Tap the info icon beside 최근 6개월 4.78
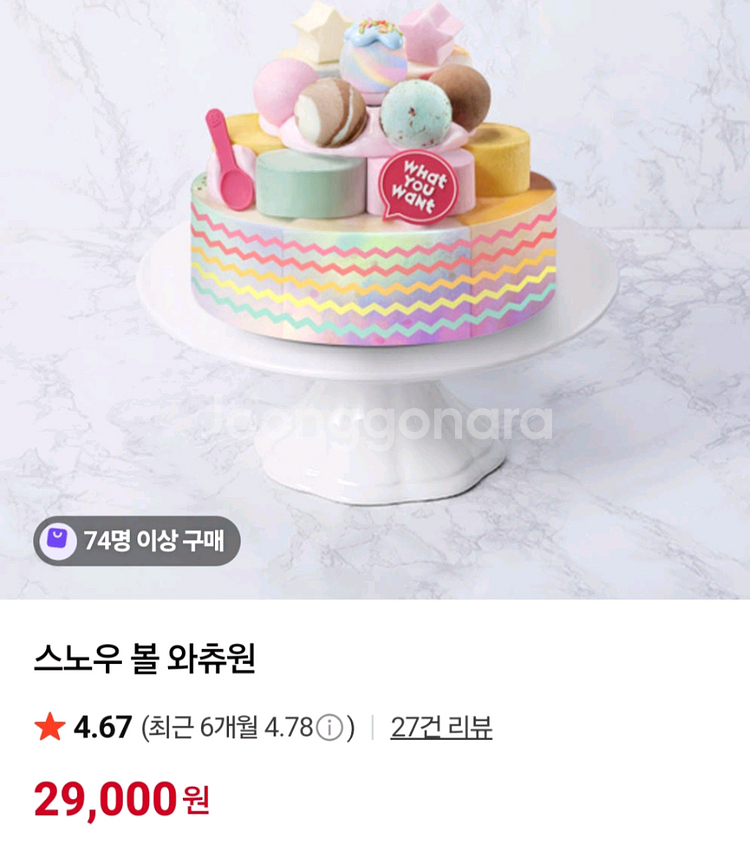This screenshot has width=750, height=845. pyautogui.click(x=330, y=728)
